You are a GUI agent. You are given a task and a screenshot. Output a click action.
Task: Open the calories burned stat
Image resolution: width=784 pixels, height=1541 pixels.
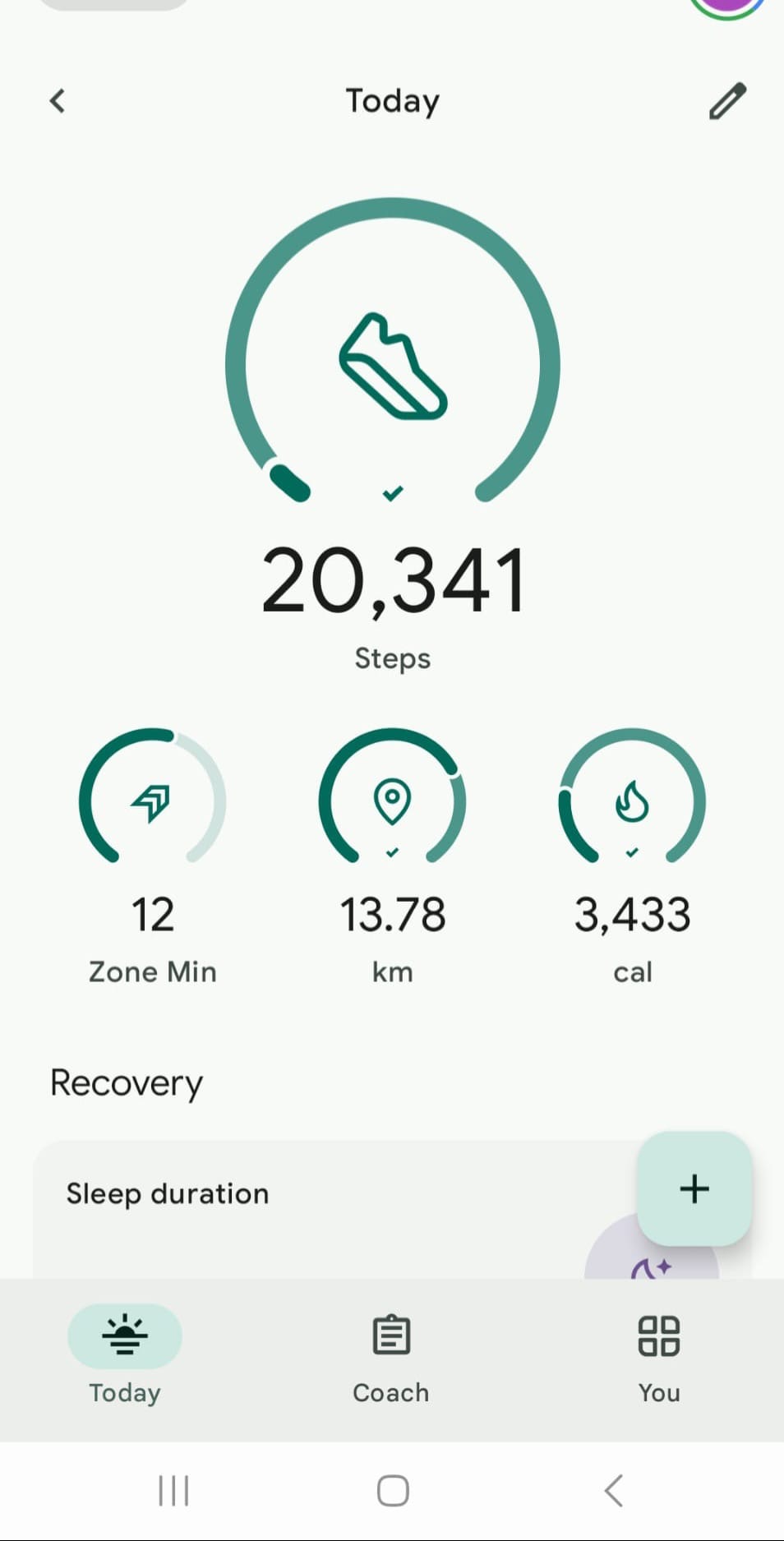point(632,855)
